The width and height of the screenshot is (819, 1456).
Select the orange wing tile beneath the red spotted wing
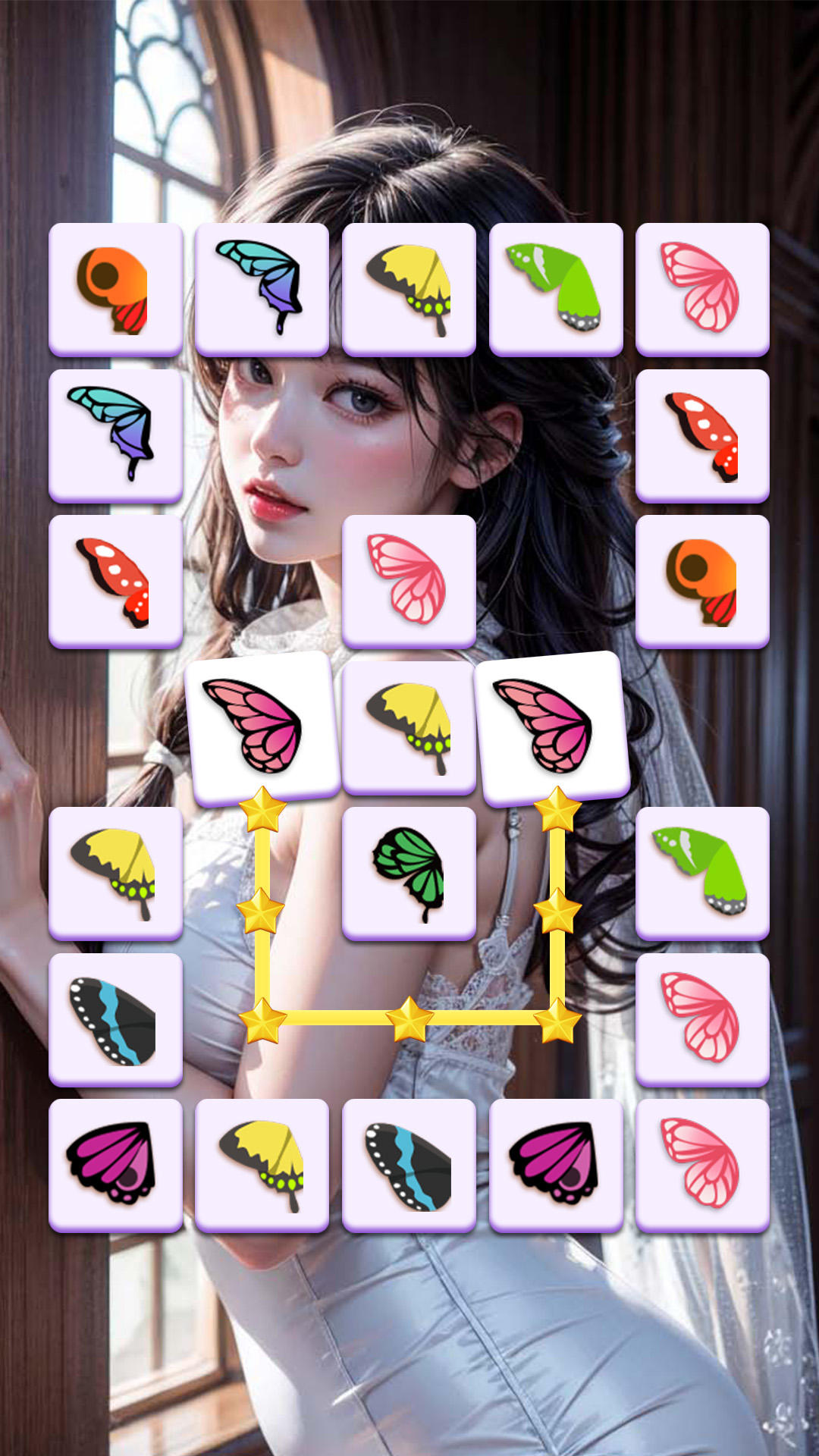point(702,581)
